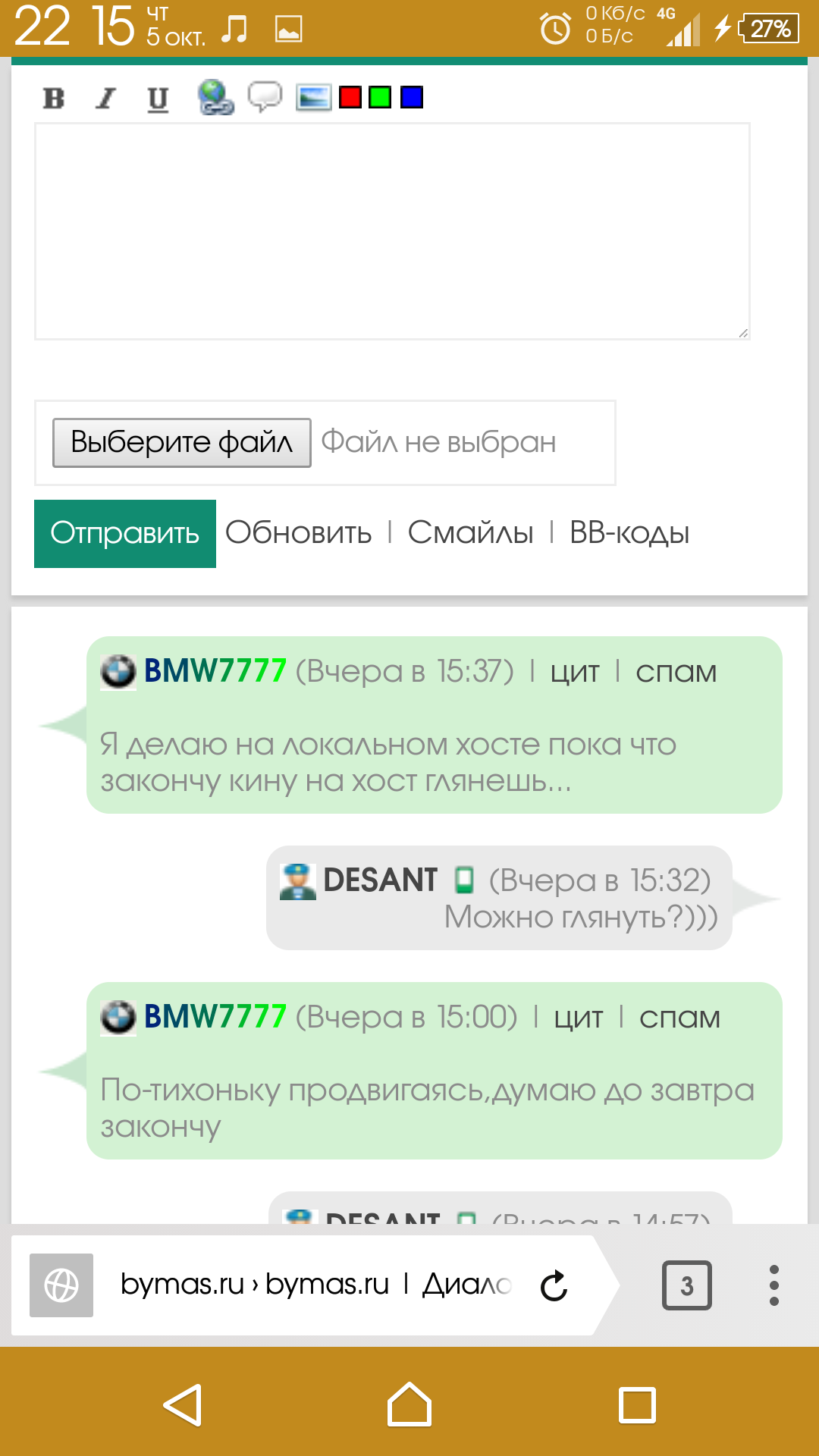Screen dimensions: 819x1456
Task: Refresh the dialog via Обновить link
Action: pos(299,533)
